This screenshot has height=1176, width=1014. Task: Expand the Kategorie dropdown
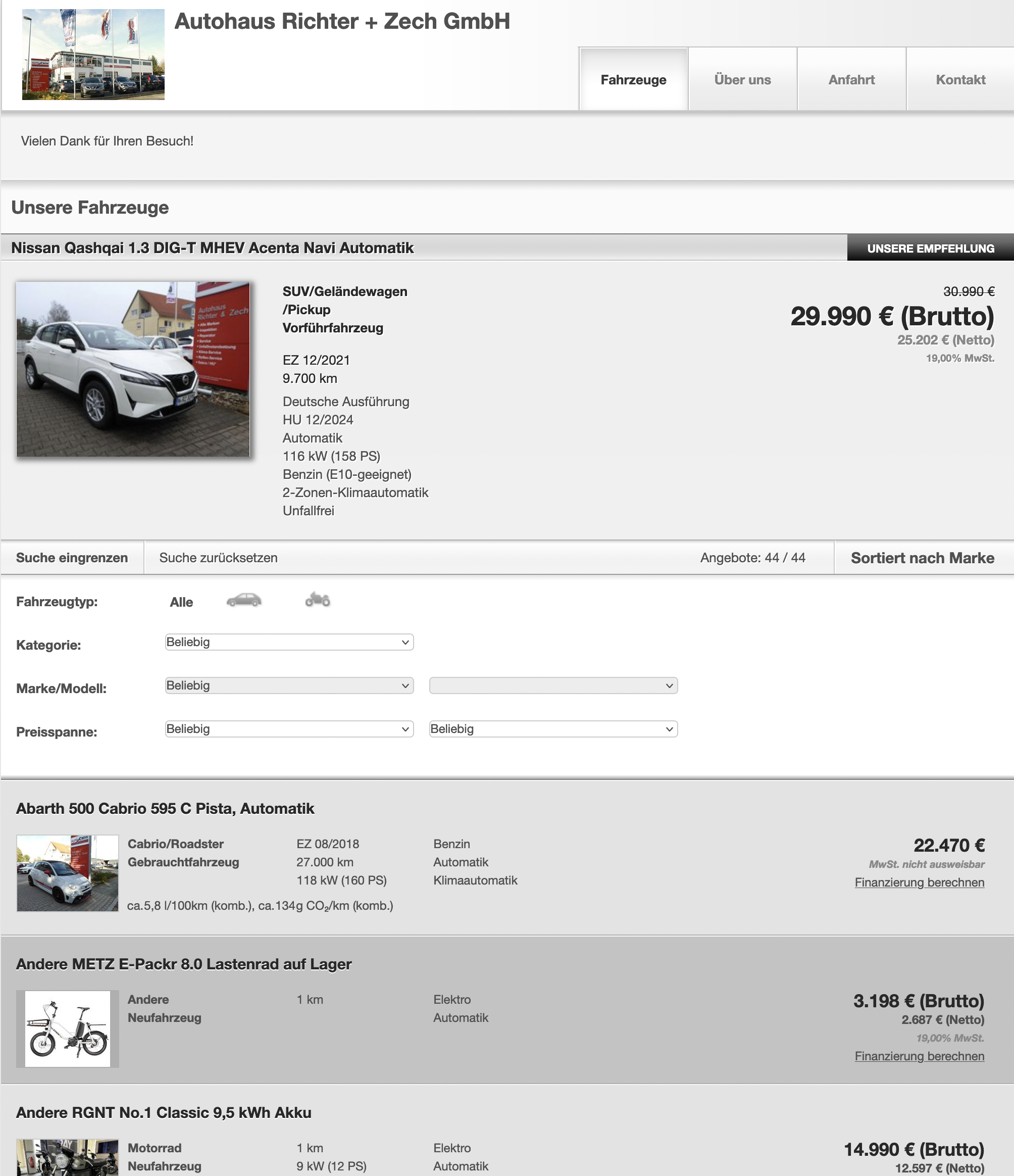tap(289, 643)
